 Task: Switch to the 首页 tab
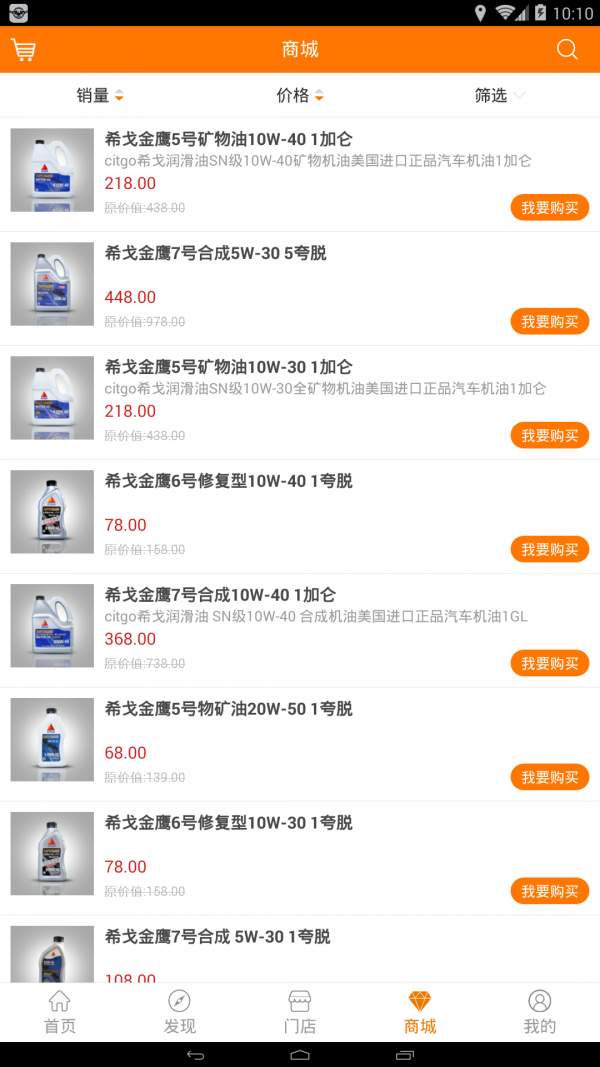(60, 1012)
